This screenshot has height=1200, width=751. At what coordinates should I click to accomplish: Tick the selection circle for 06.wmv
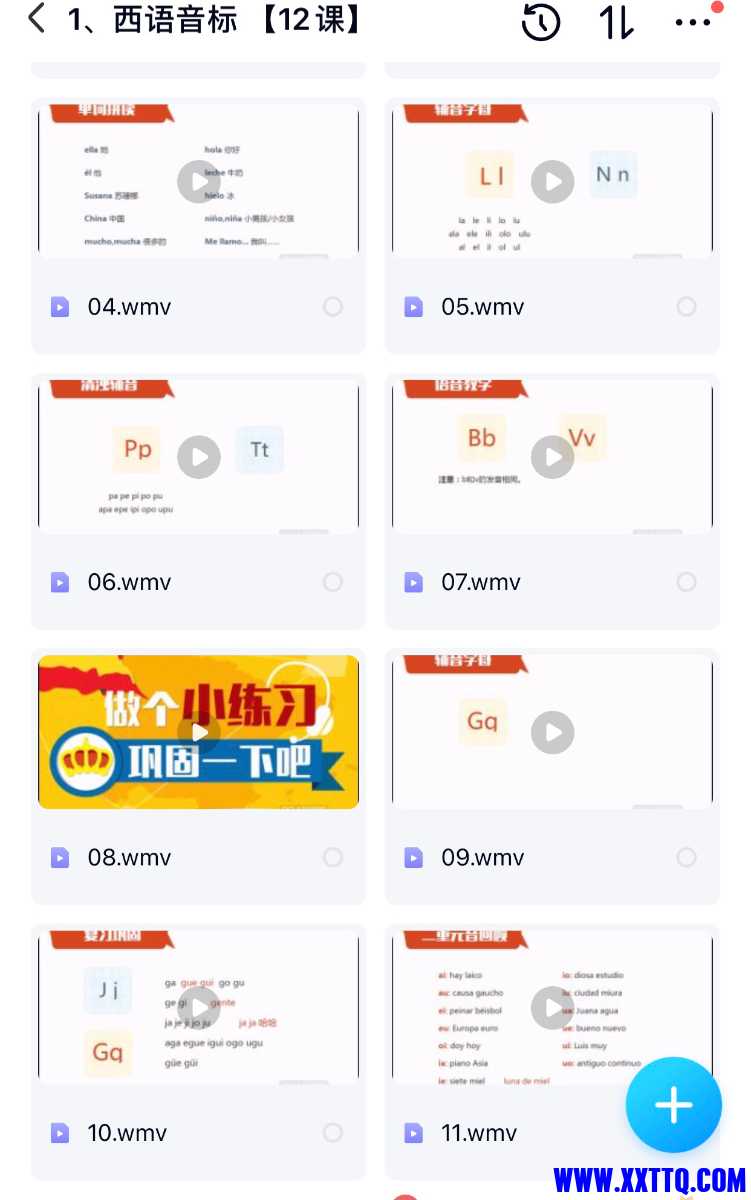pos(333,582)
